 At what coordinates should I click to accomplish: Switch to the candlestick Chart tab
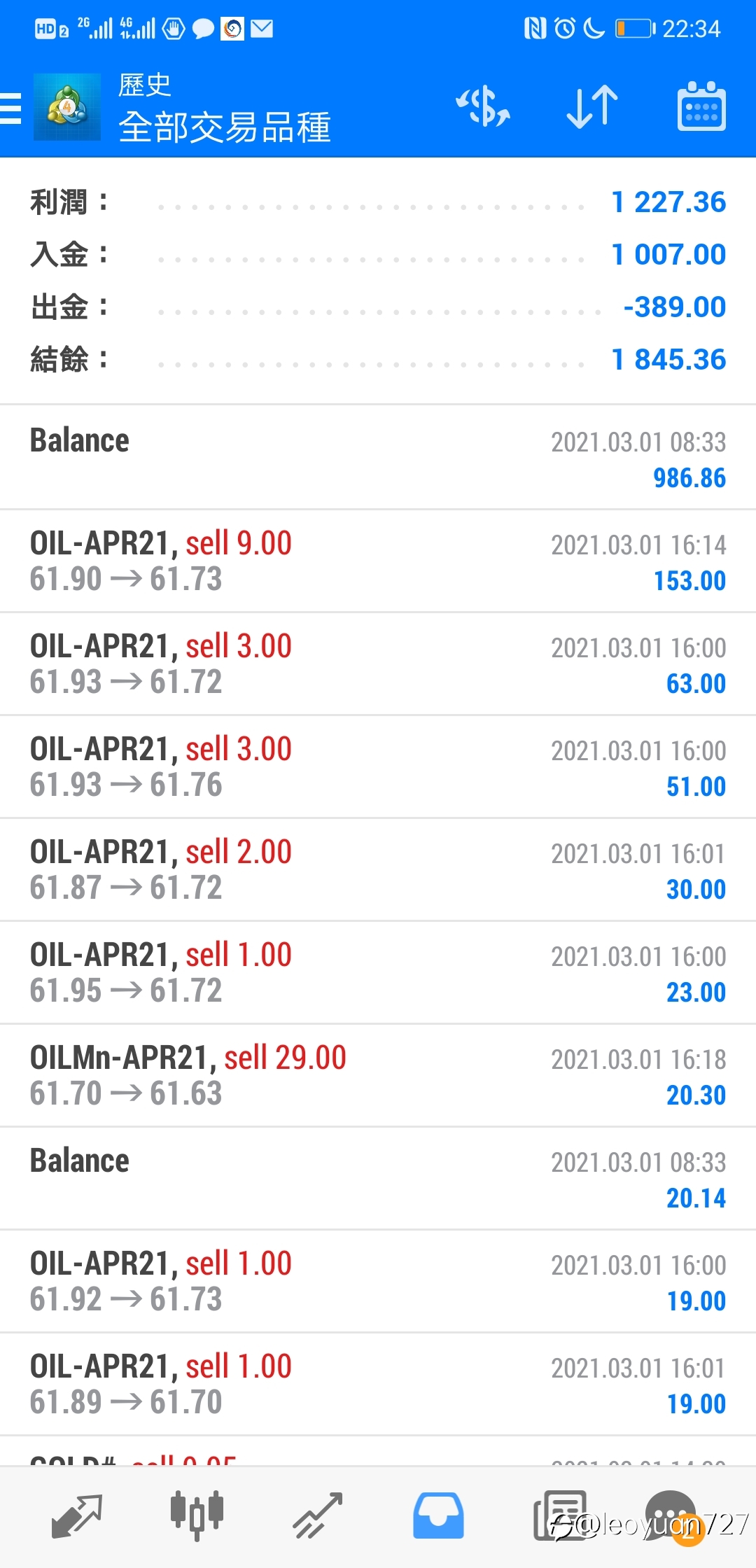pos(197,1516)
